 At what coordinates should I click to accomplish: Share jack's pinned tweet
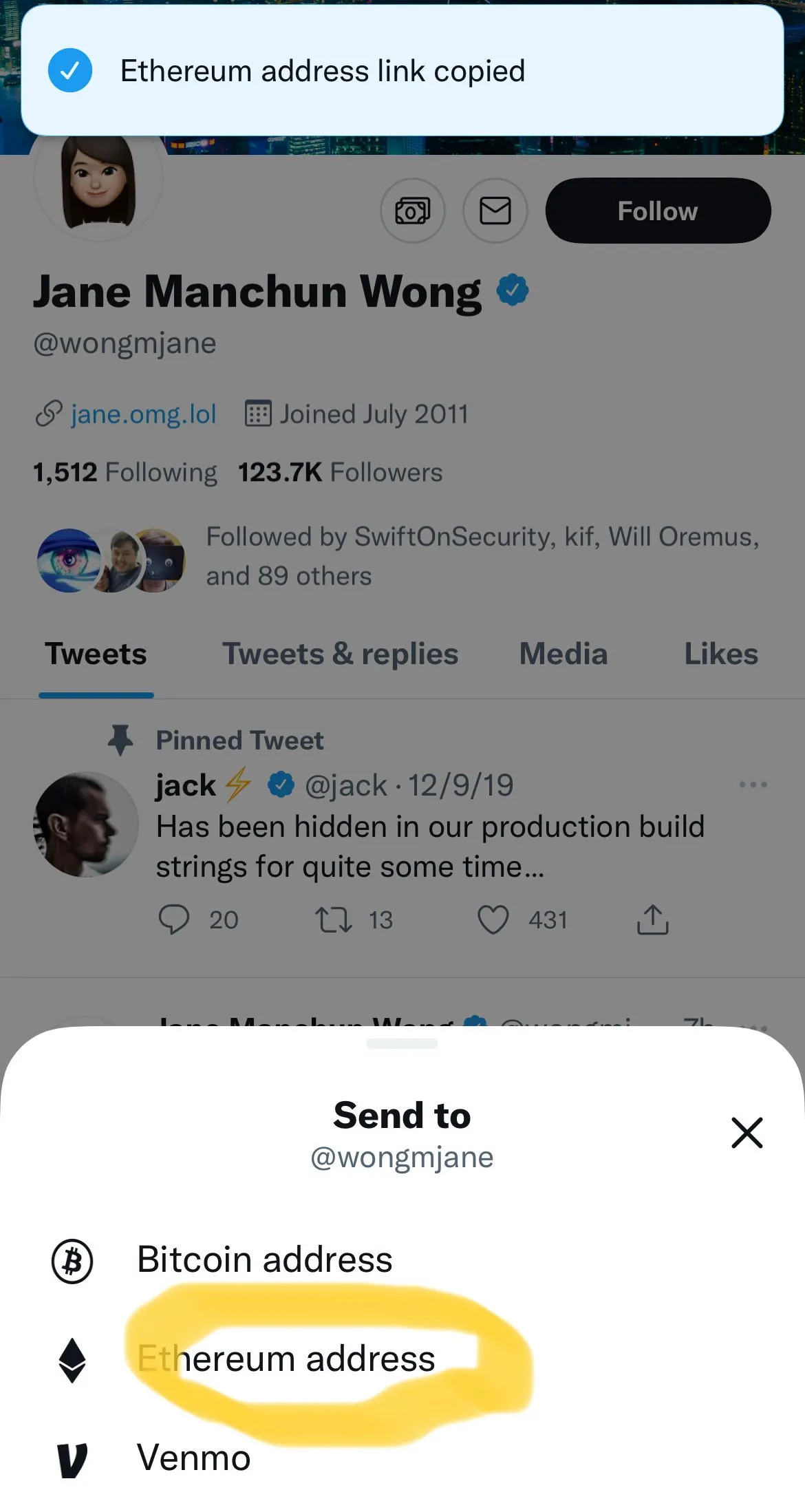(x=653, y=919)
